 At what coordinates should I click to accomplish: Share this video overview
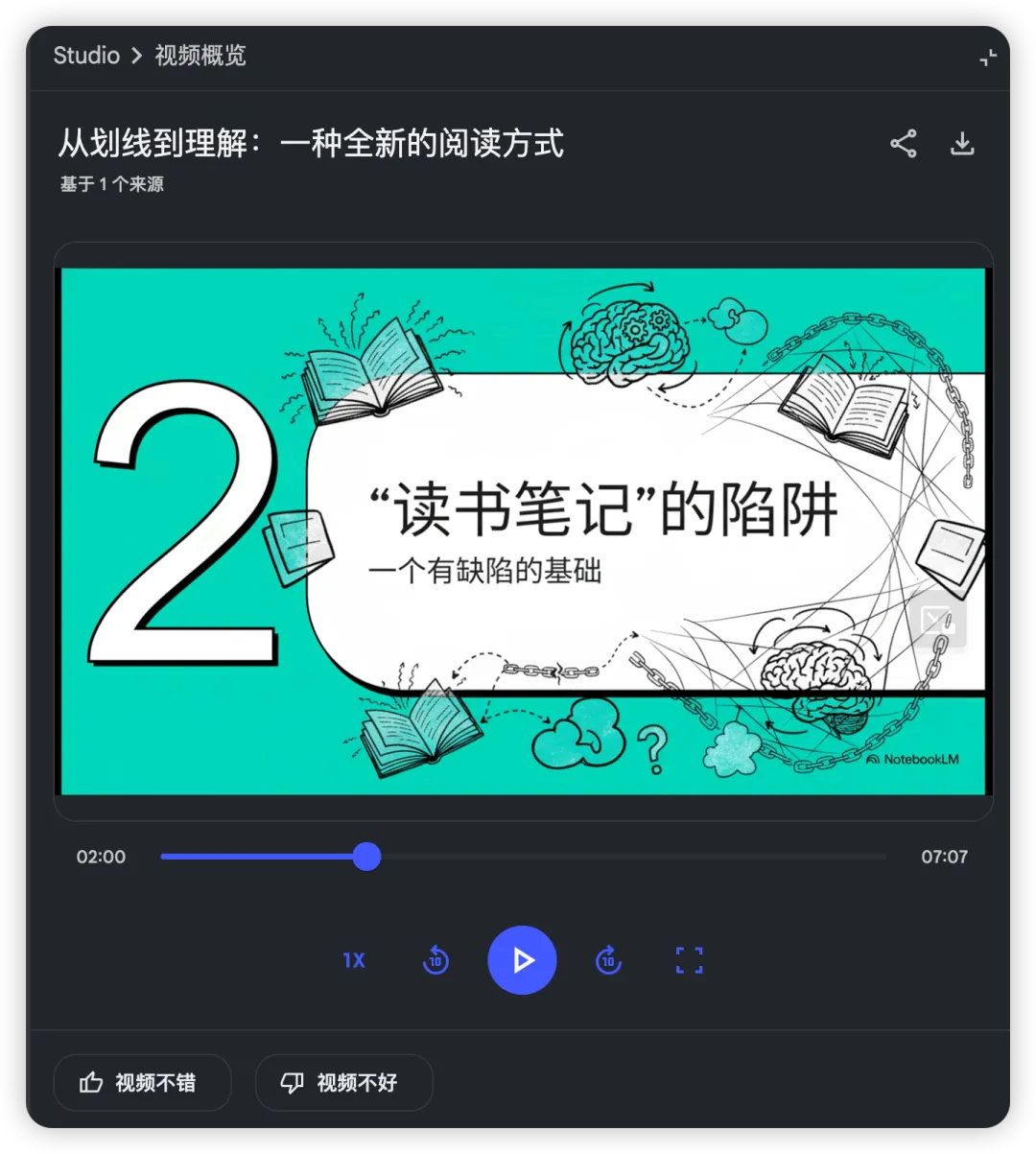[x=903, y=144]
